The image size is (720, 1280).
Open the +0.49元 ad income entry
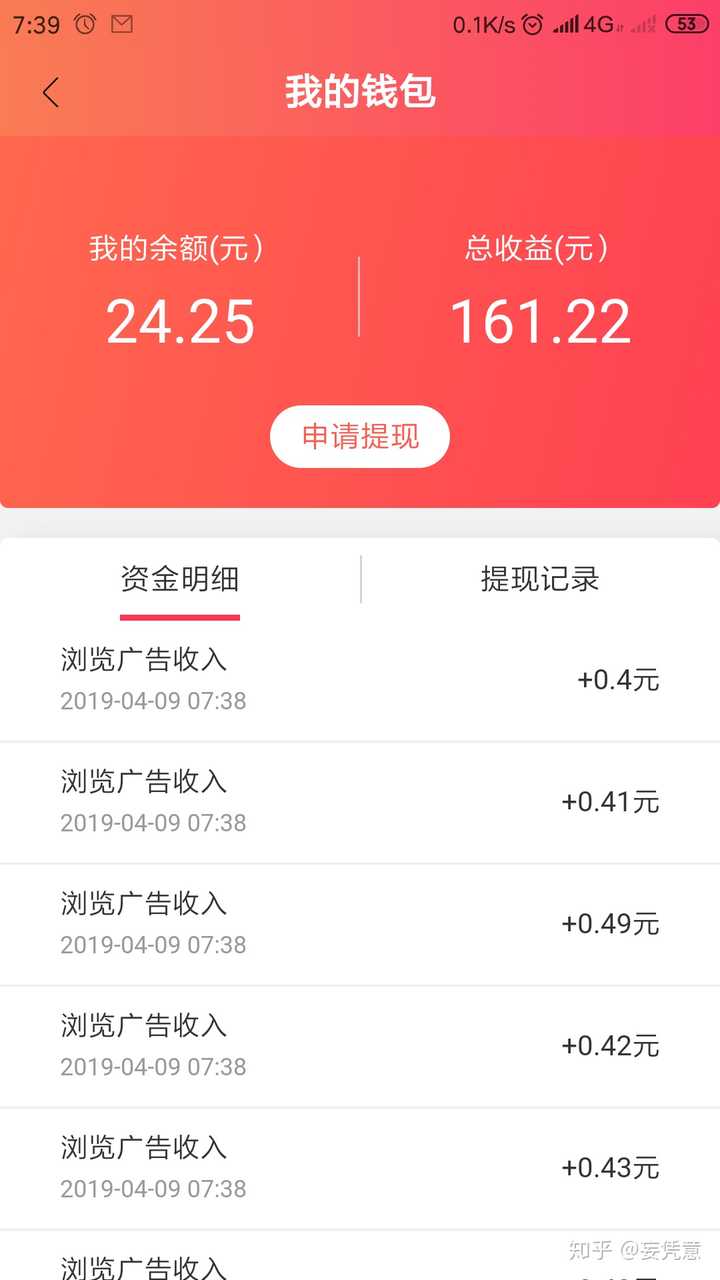pos(360,924)
